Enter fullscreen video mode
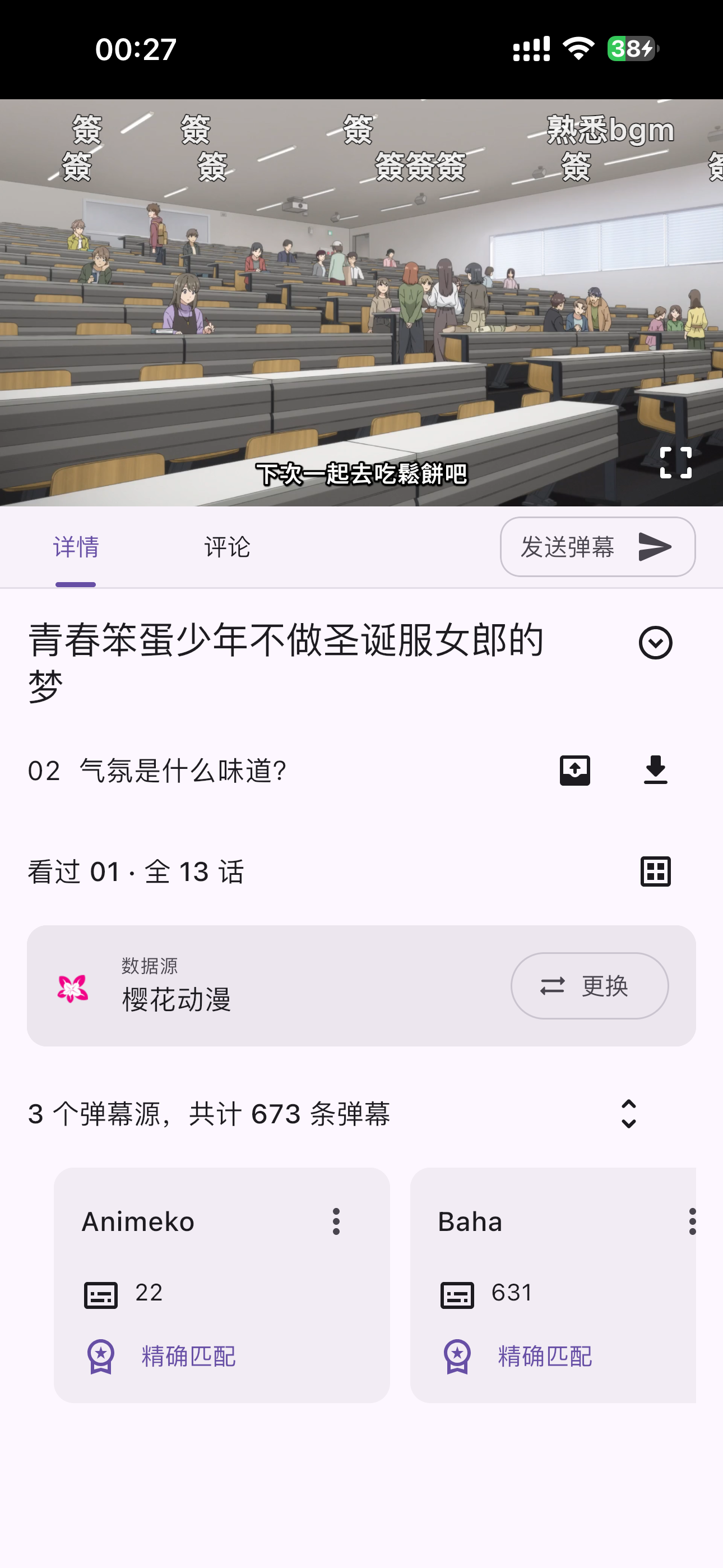Screen dimensions: 723x1568 675,463
